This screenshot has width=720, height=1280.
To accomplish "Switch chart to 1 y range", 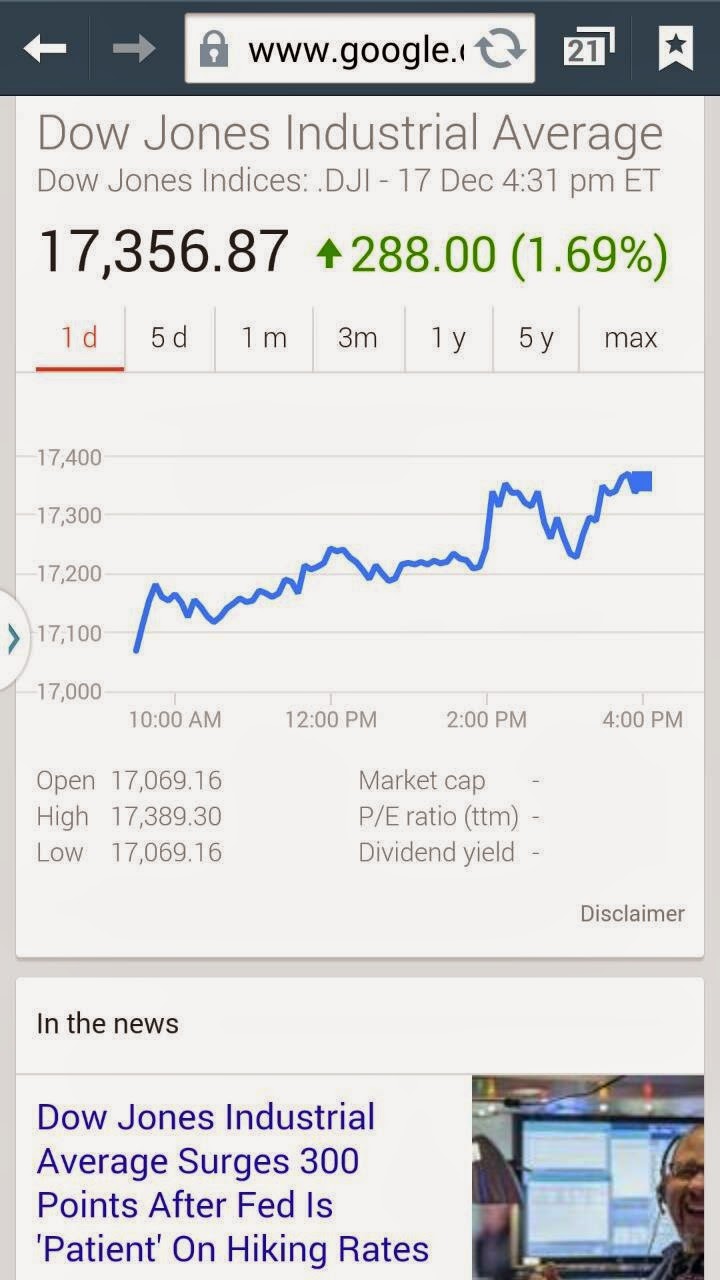I will tap(449, 338).
